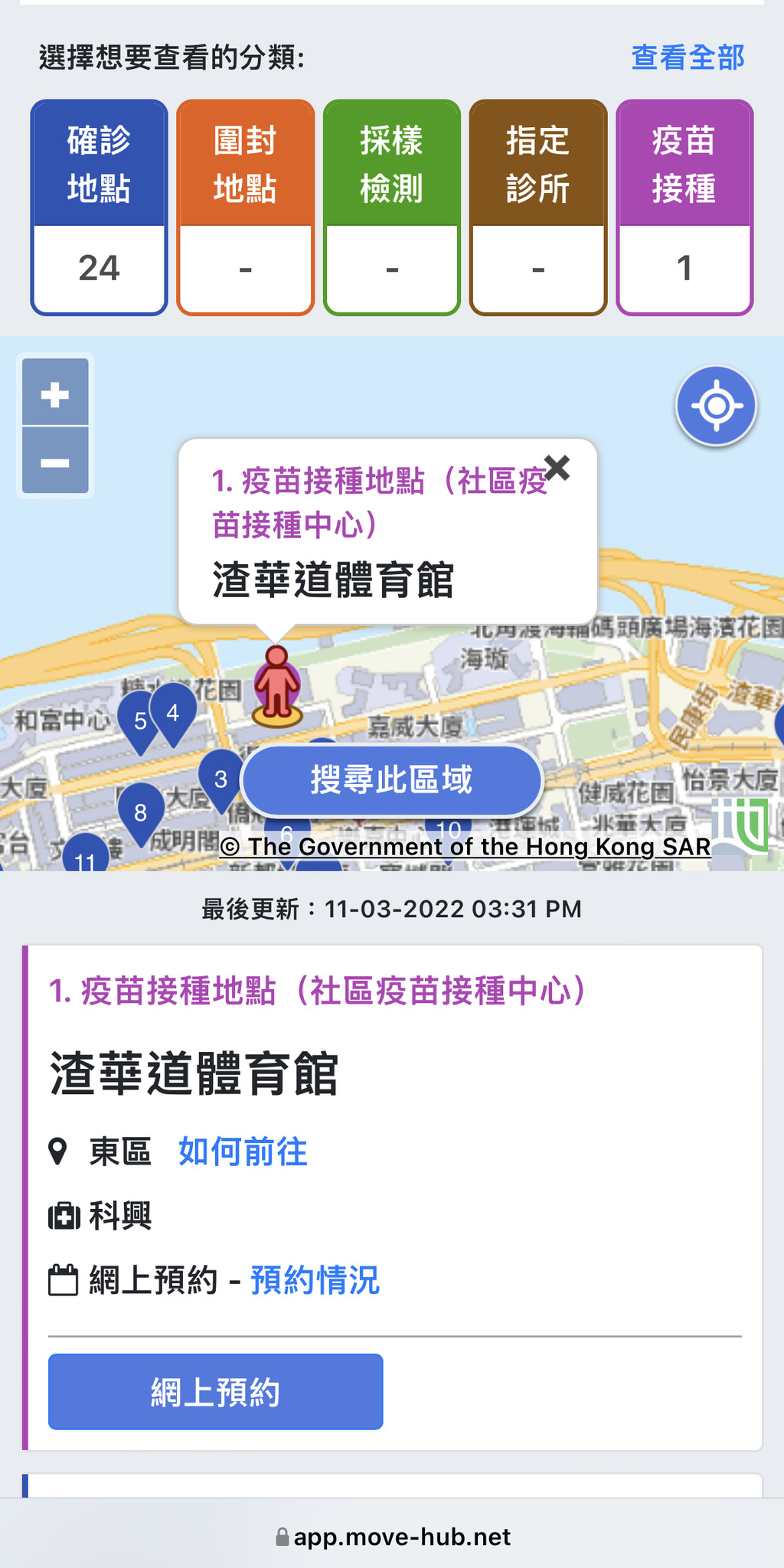This screenshot has height=1568, width=784.
Task: Tap the 網上預約 button
Action: 216,1392
